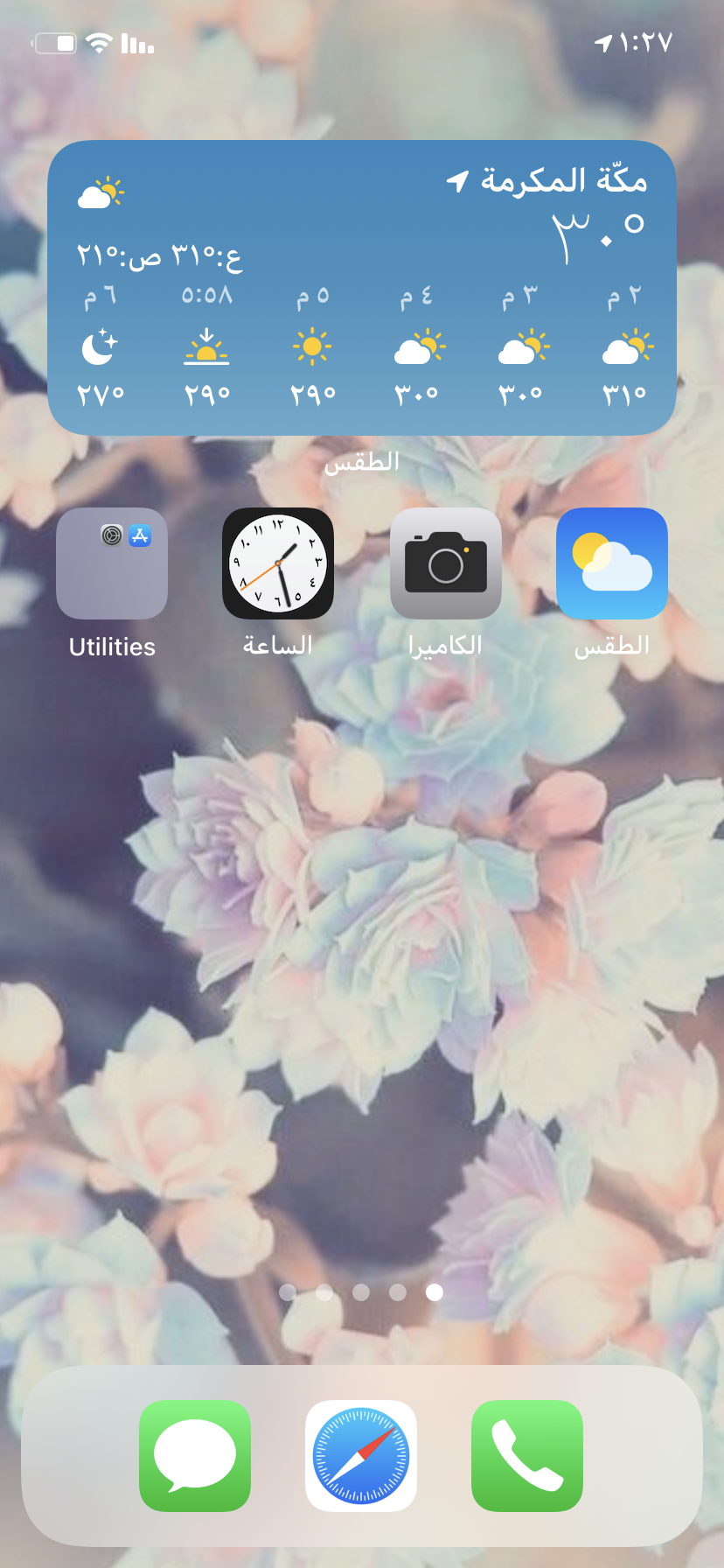Viewport: 724px width, 1568px height.
Task: Launch Safari from the dock
Action: point(361,1455)
